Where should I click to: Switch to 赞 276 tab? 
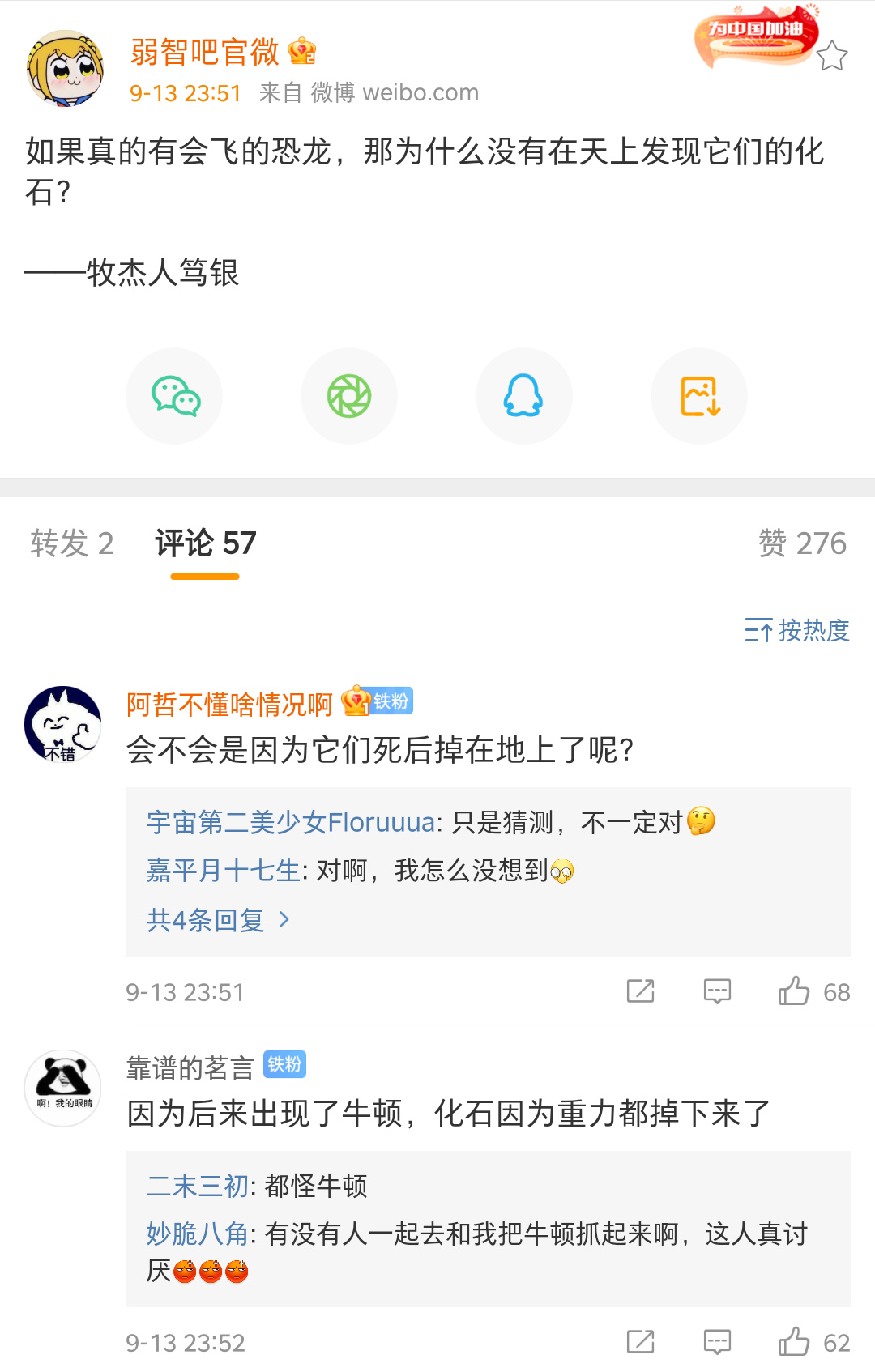[801, 543]
